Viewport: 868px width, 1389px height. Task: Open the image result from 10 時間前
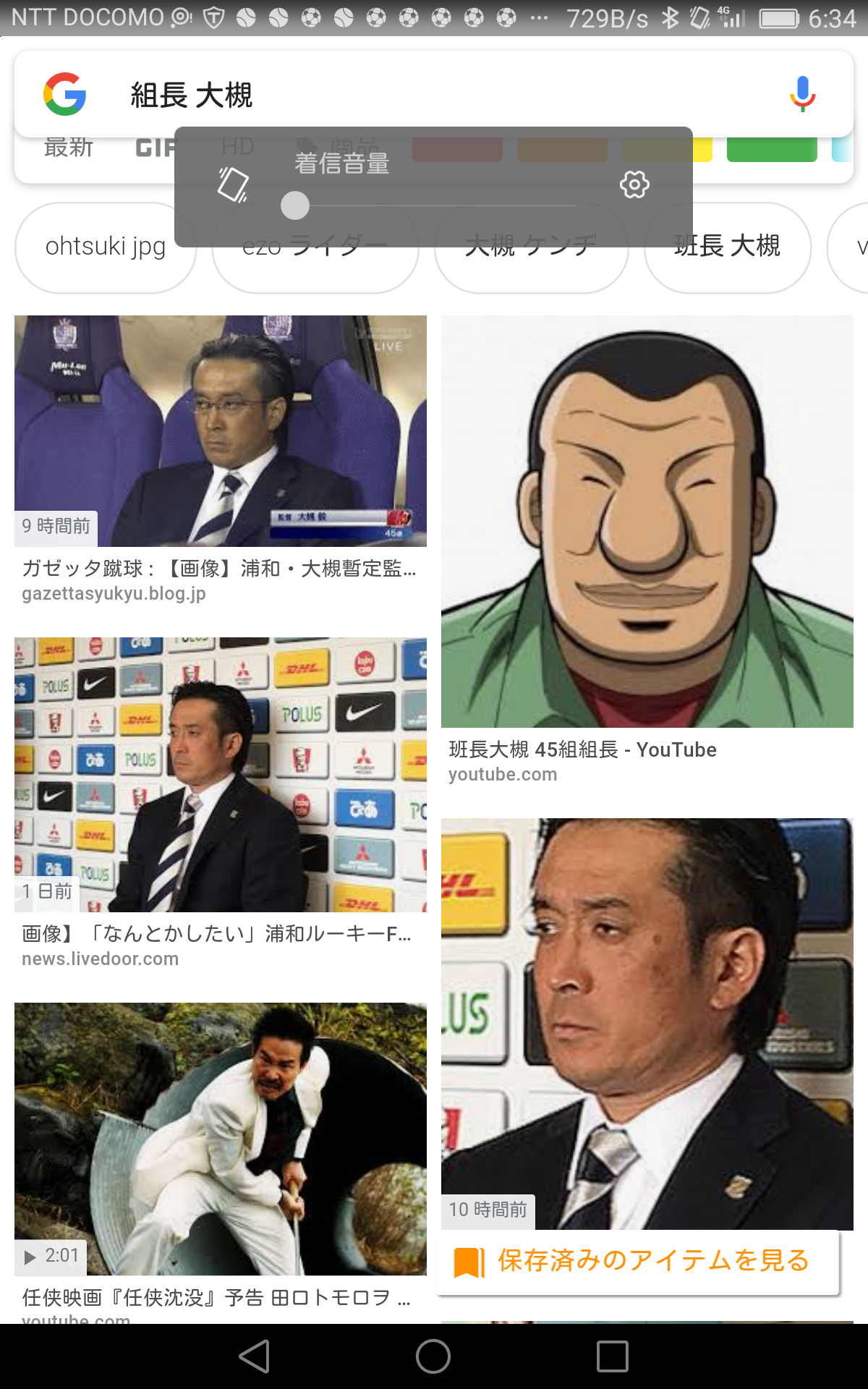click(x=647, y=1023)
